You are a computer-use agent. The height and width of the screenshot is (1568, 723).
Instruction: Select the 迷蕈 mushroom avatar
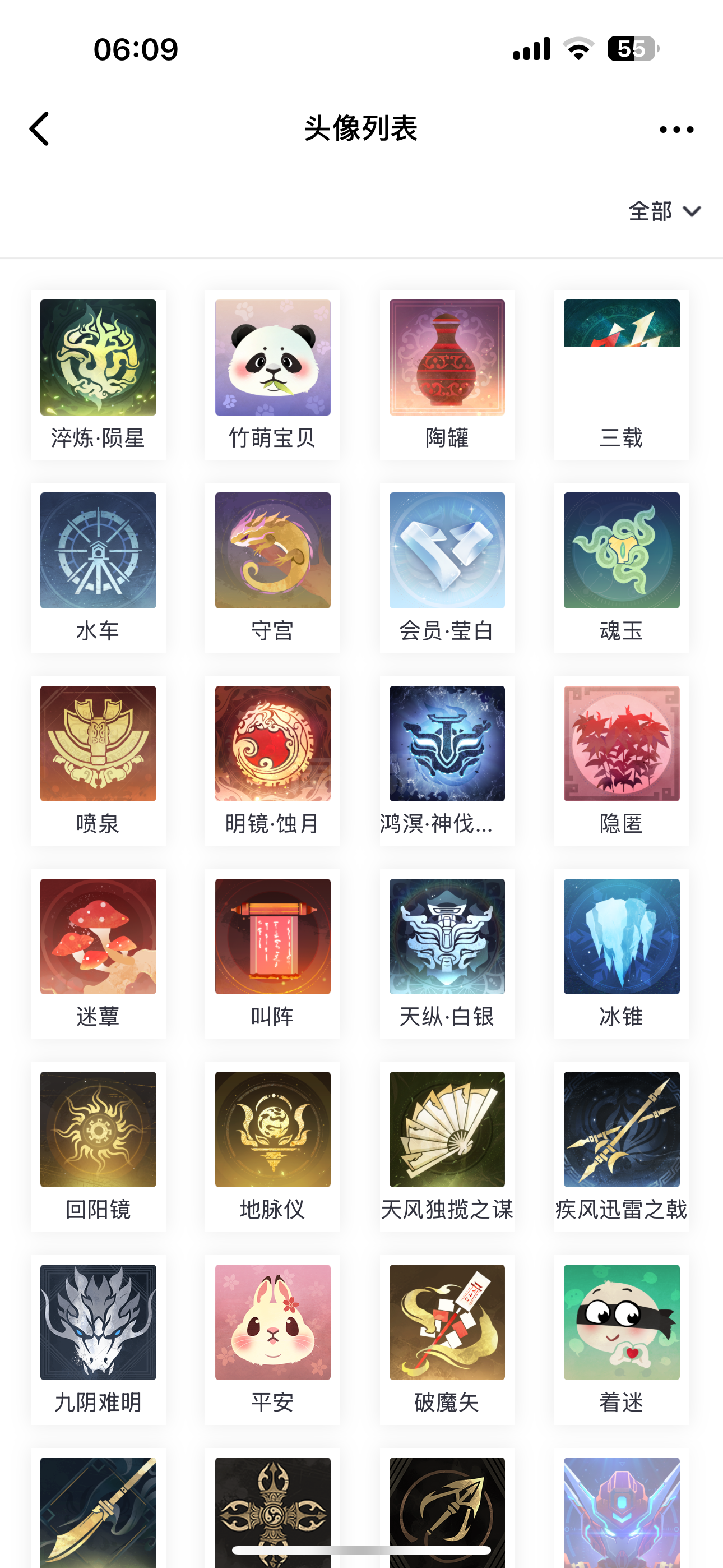click(98, 953)
